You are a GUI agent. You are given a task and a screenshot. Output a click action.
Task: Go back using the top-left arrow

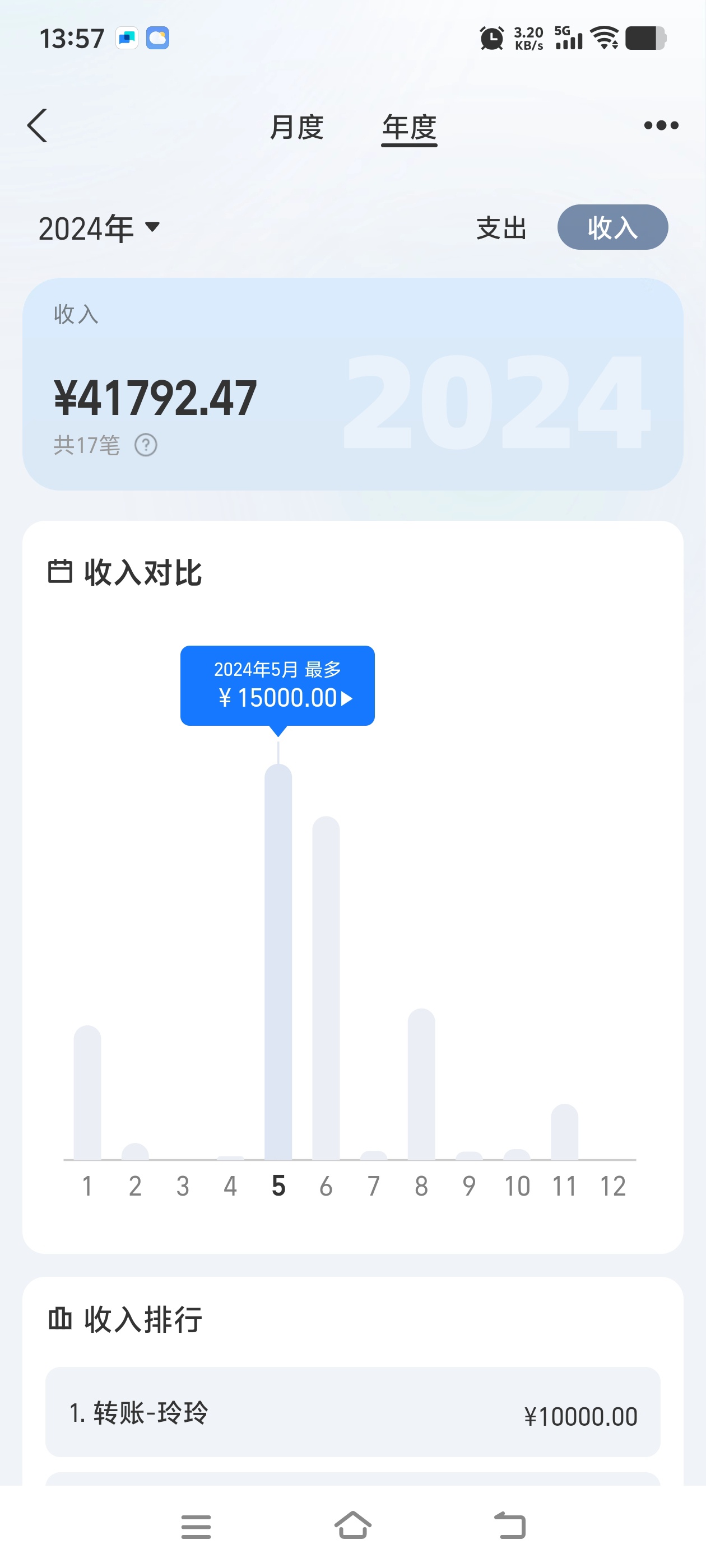[x=38, y=125]
